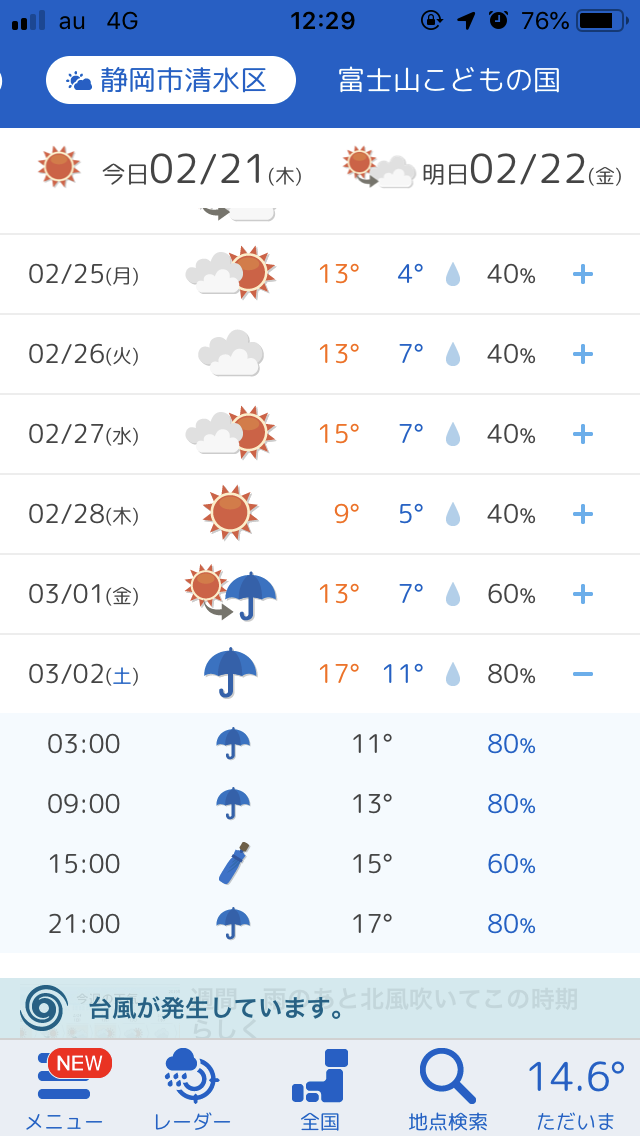
Task: Open the ただいま current temperature tab
Action: (x=576, y=1088)
